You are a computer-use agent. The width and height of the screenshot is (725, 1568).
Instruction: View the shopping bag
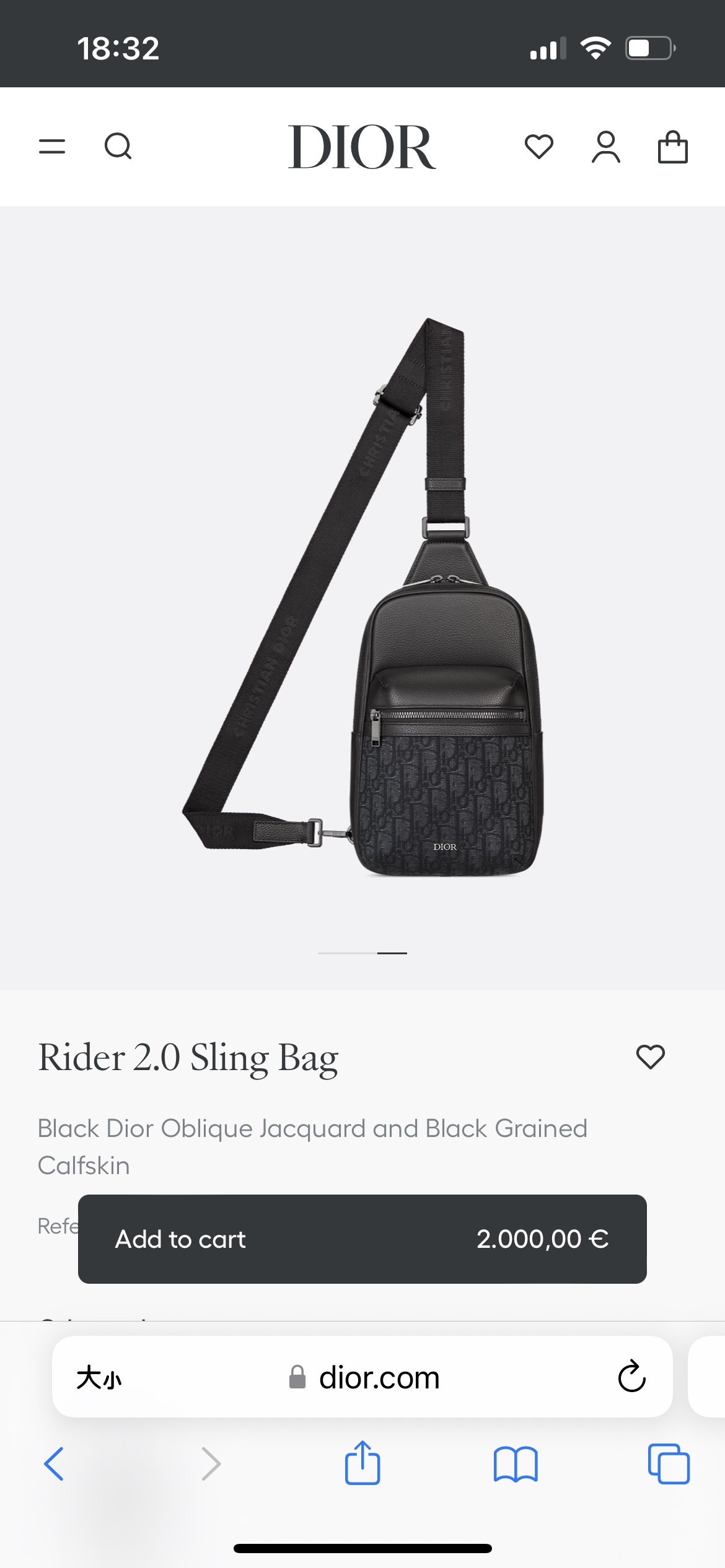coord(672,147)
